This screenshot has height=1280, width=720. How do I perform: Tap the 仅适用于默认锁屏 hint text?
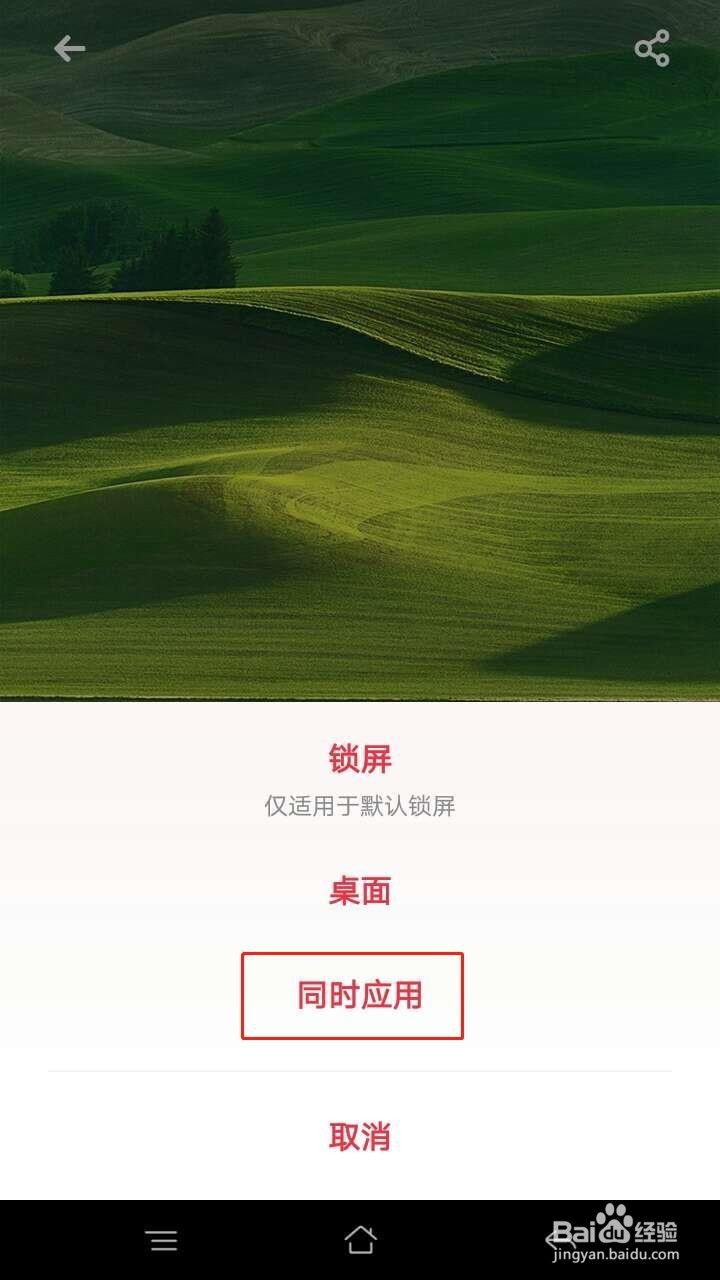click(360, 807)
